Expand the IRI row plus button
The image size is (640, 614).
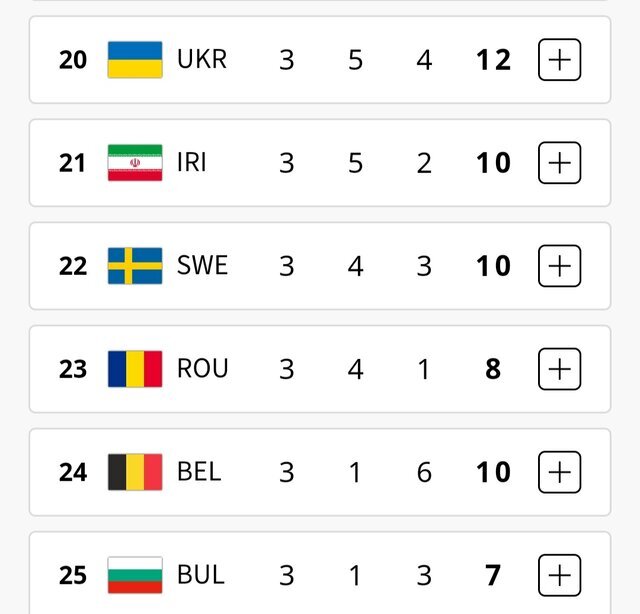(x=560, y=163)
